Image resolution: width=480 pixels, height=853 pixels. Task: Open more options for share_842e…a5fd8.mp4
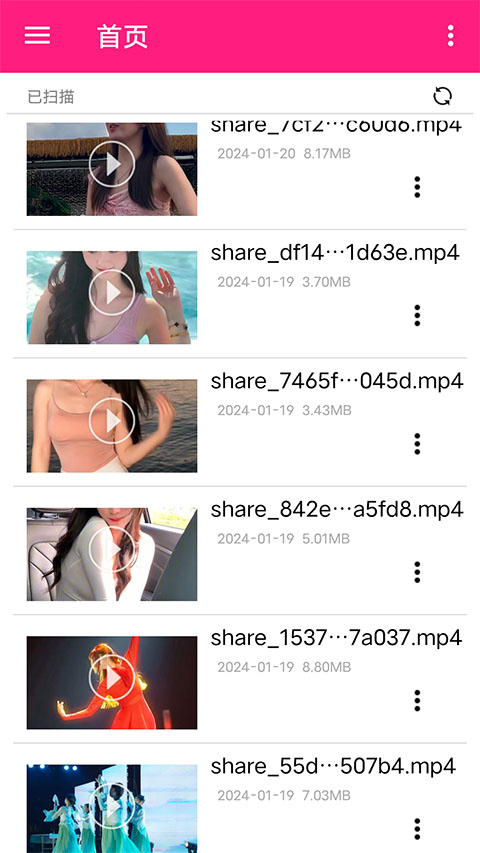417,572
